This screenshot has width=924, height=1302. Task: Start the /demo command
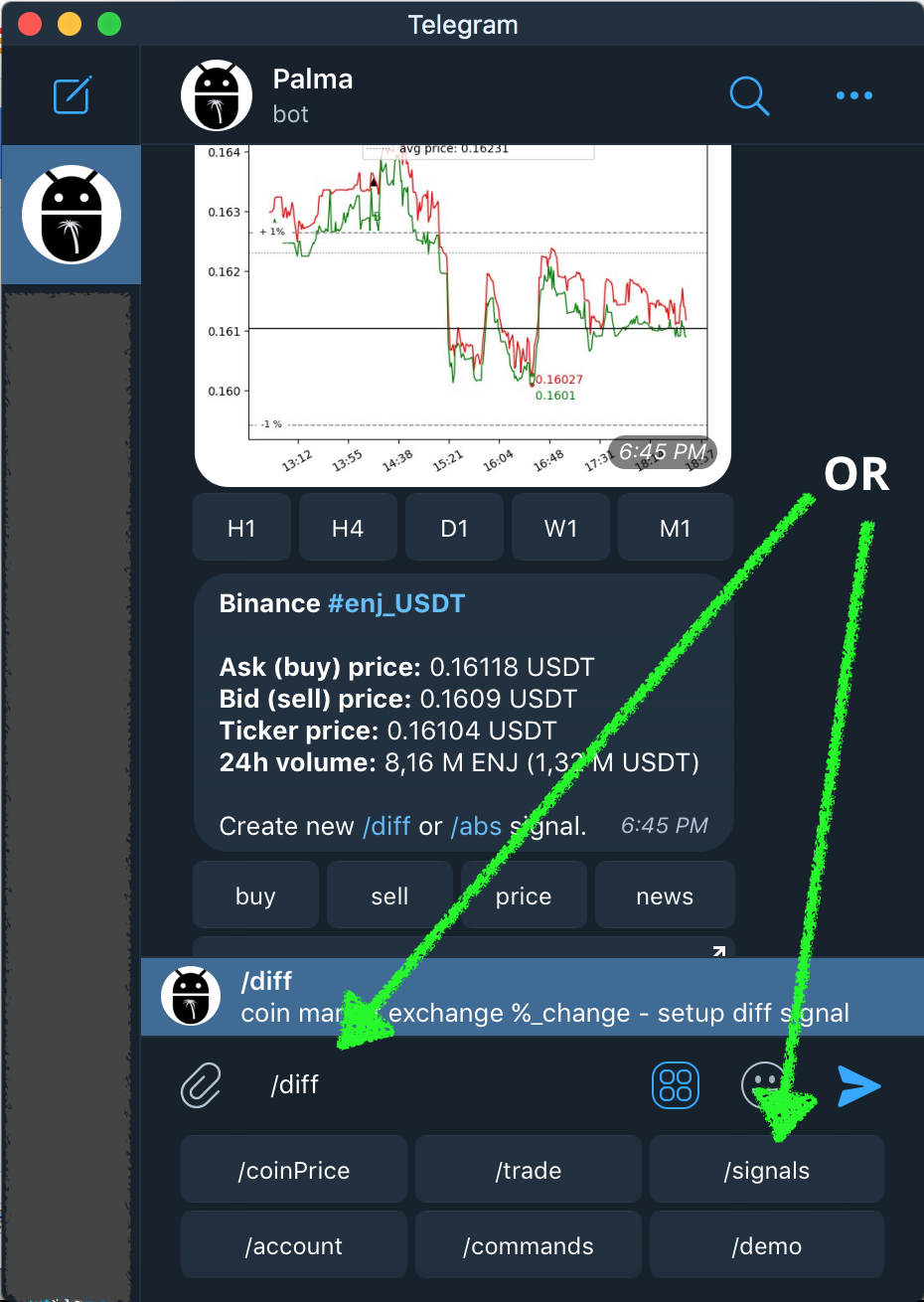pyautogui.click(x=766, y=1245)
